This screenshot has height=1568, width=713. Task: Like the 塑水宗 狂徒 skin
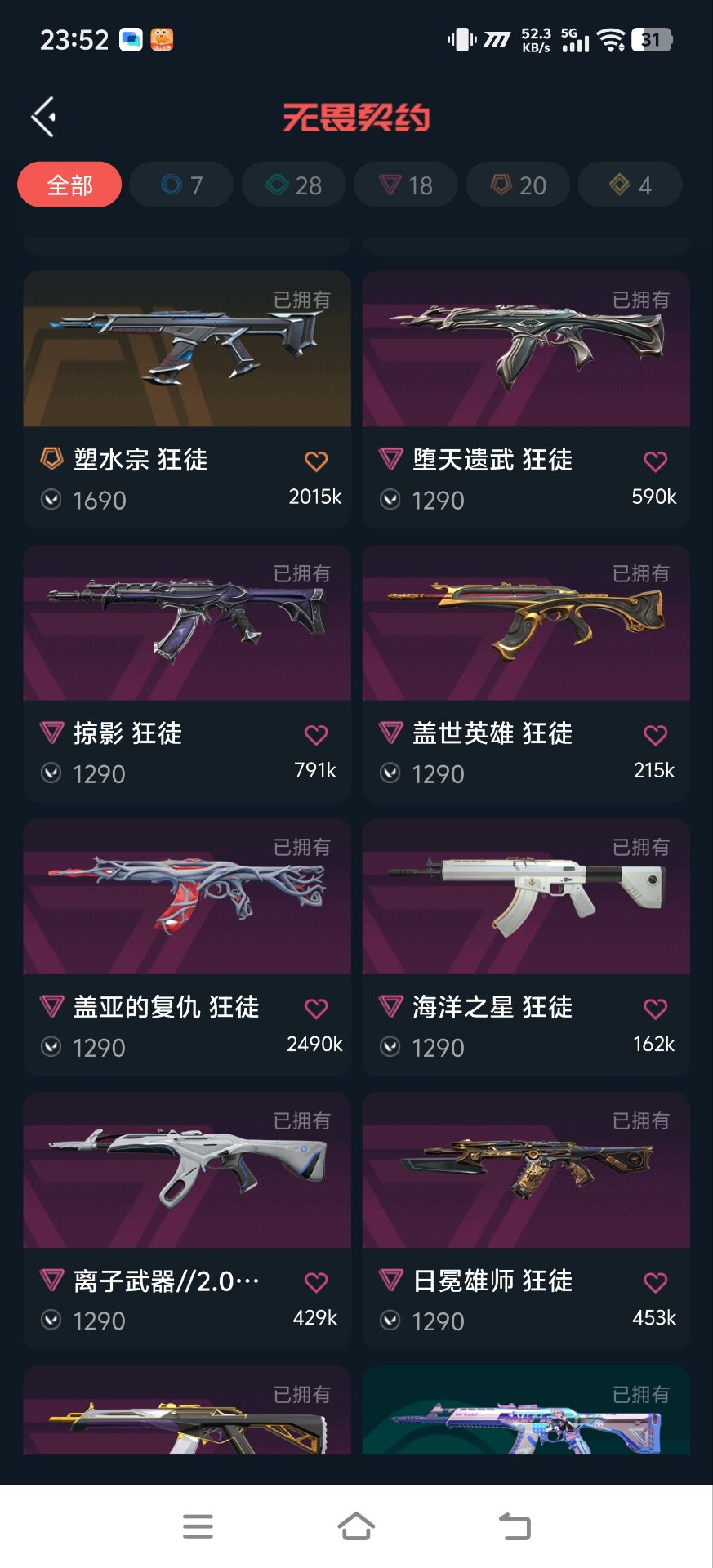point(316,461)
